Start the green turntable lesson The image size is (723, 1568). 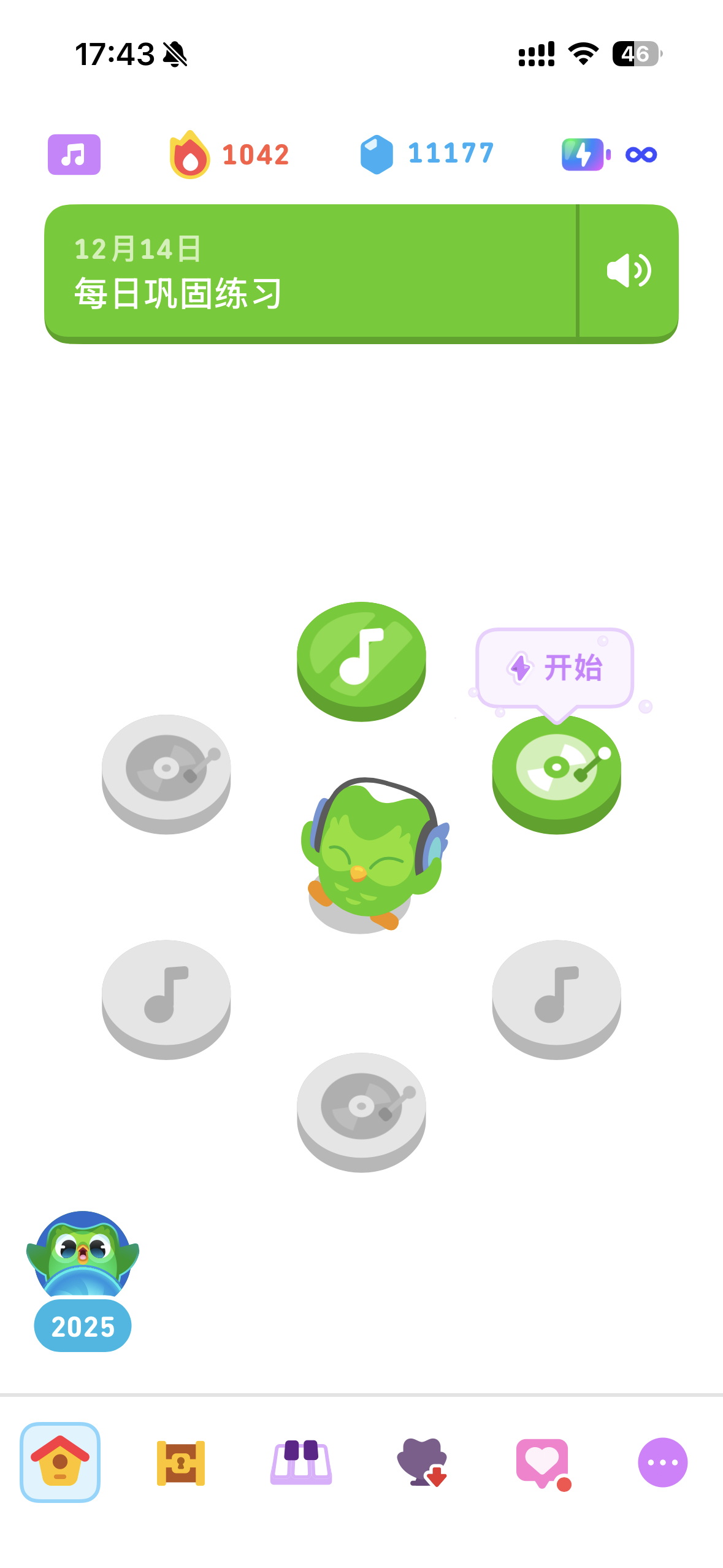(x=556, y=770)
